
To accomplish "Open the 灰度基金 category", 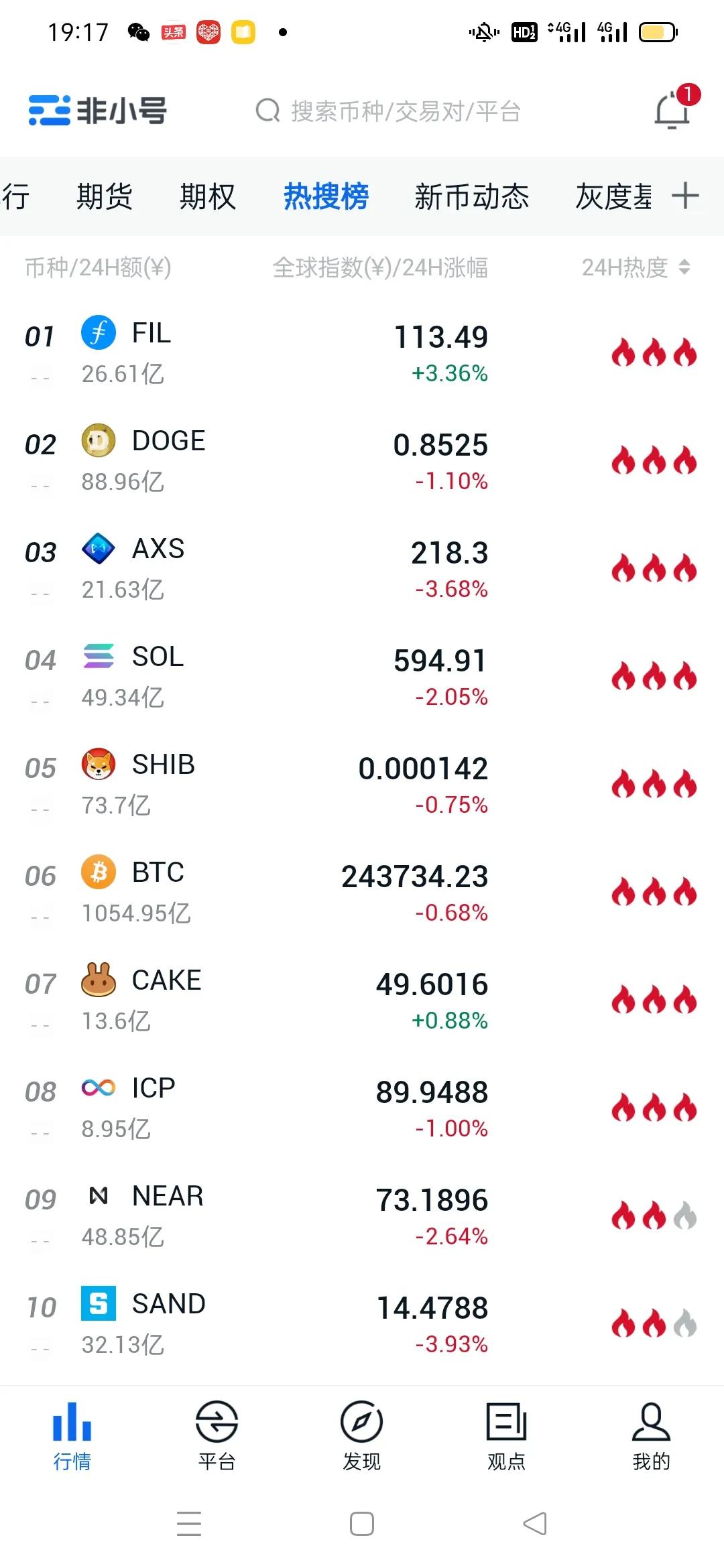I will click(x=613, y=196).
